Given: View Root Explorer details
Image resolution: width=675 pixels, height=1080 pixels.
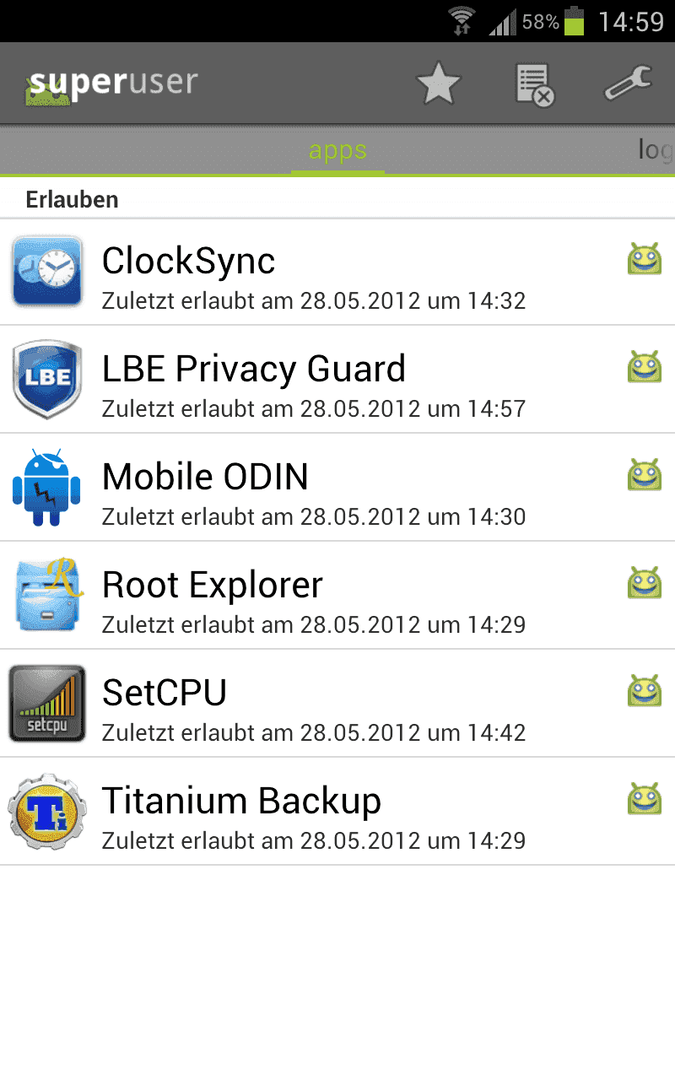Looking at the screenshot, I should [338, 596].
